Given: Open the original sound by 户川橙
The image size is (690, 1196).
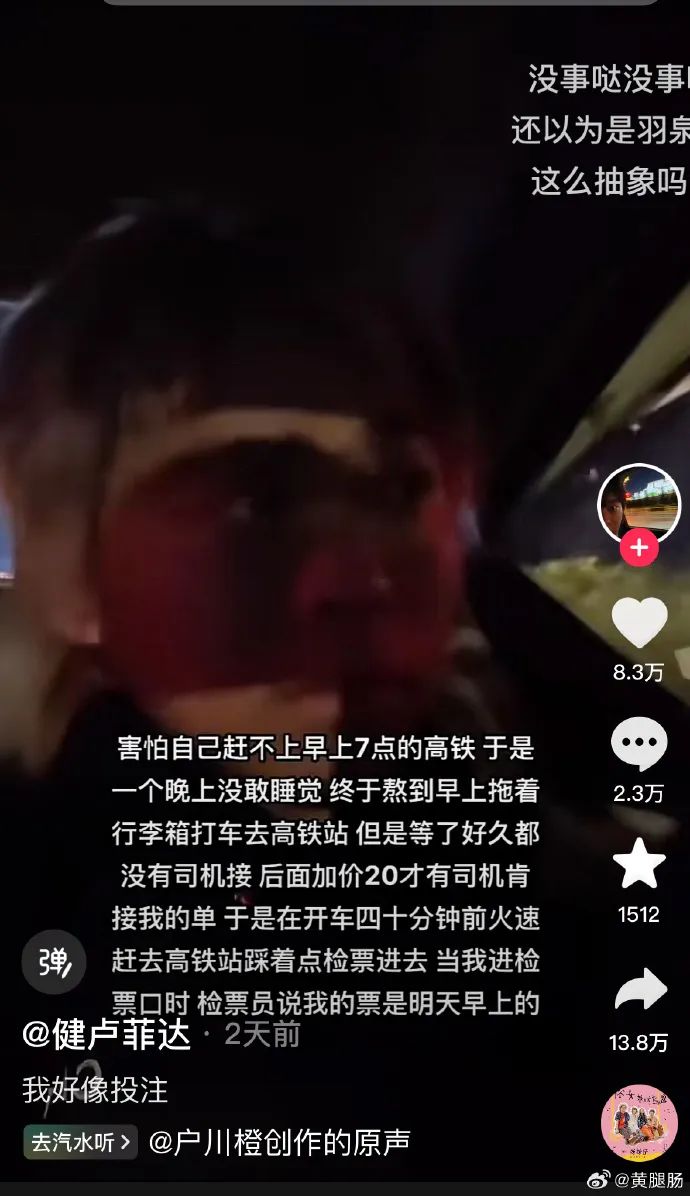Looking at the screenshot, I should coord(279,1142).
